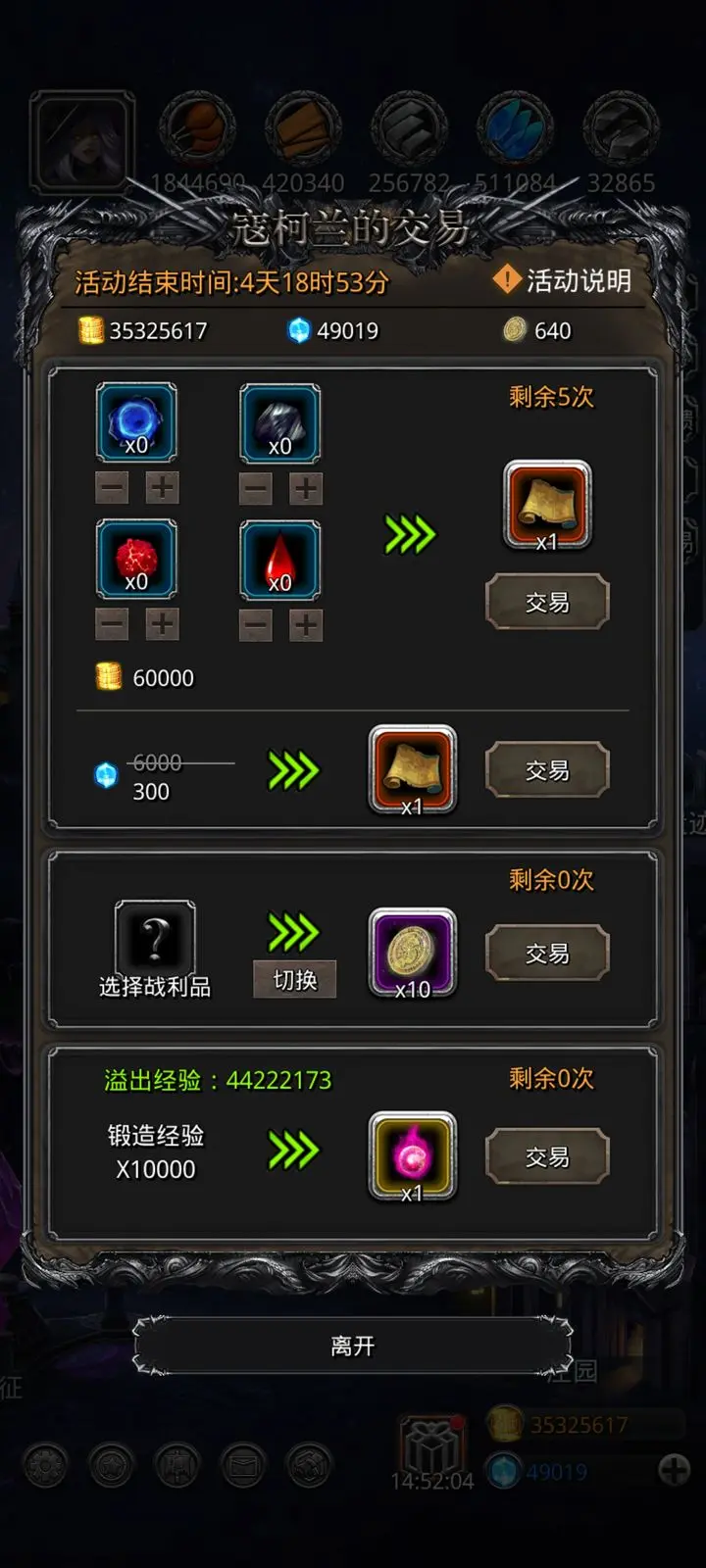The height and width of the screenshot is (1568, 706).
Task: Decrease red crystal material quantity
Action: pyautogui.click(x=112, y=623)
